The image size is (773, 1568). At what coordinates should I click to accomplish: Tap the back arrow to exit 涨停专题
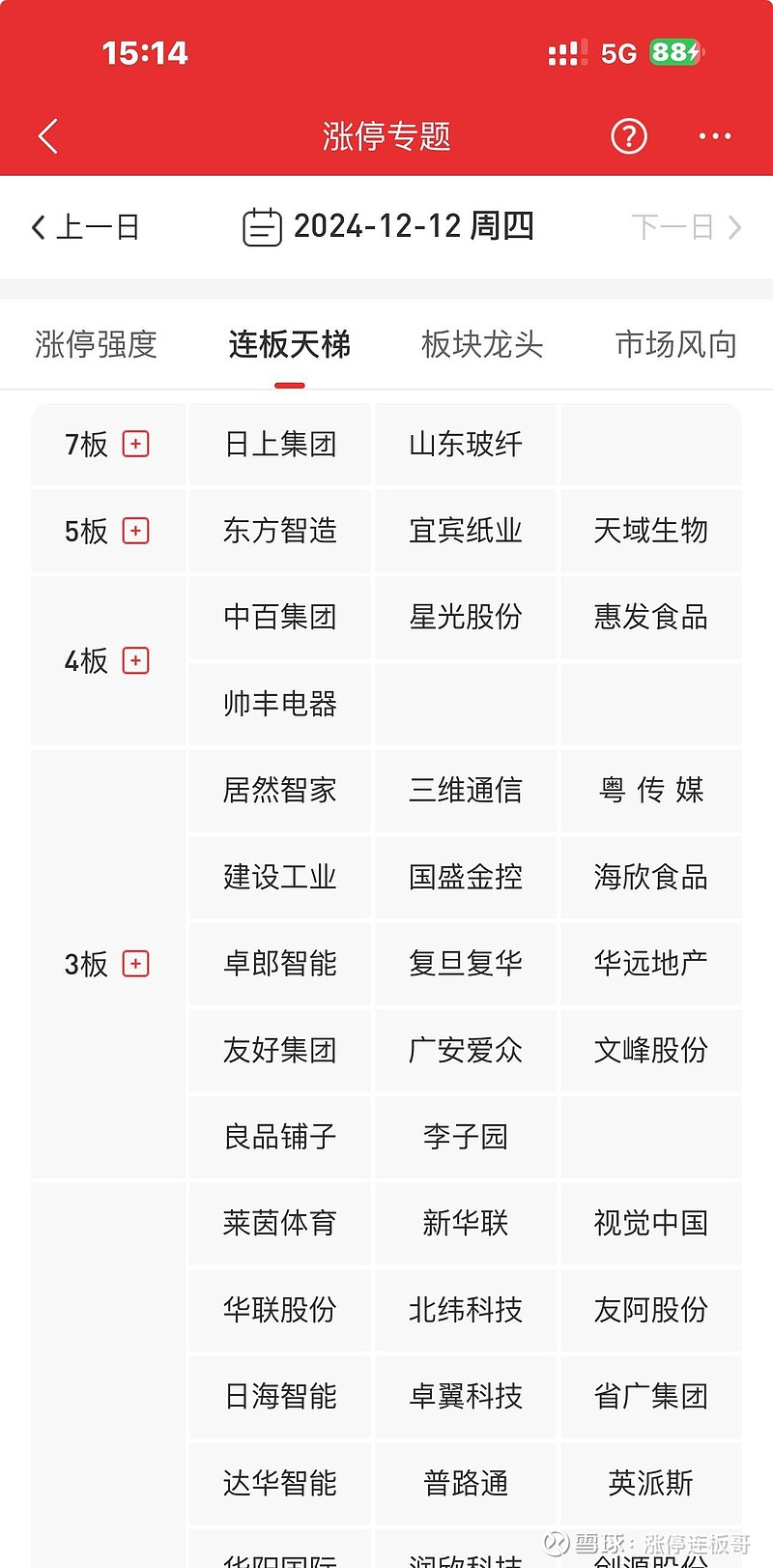pos(47,135)
